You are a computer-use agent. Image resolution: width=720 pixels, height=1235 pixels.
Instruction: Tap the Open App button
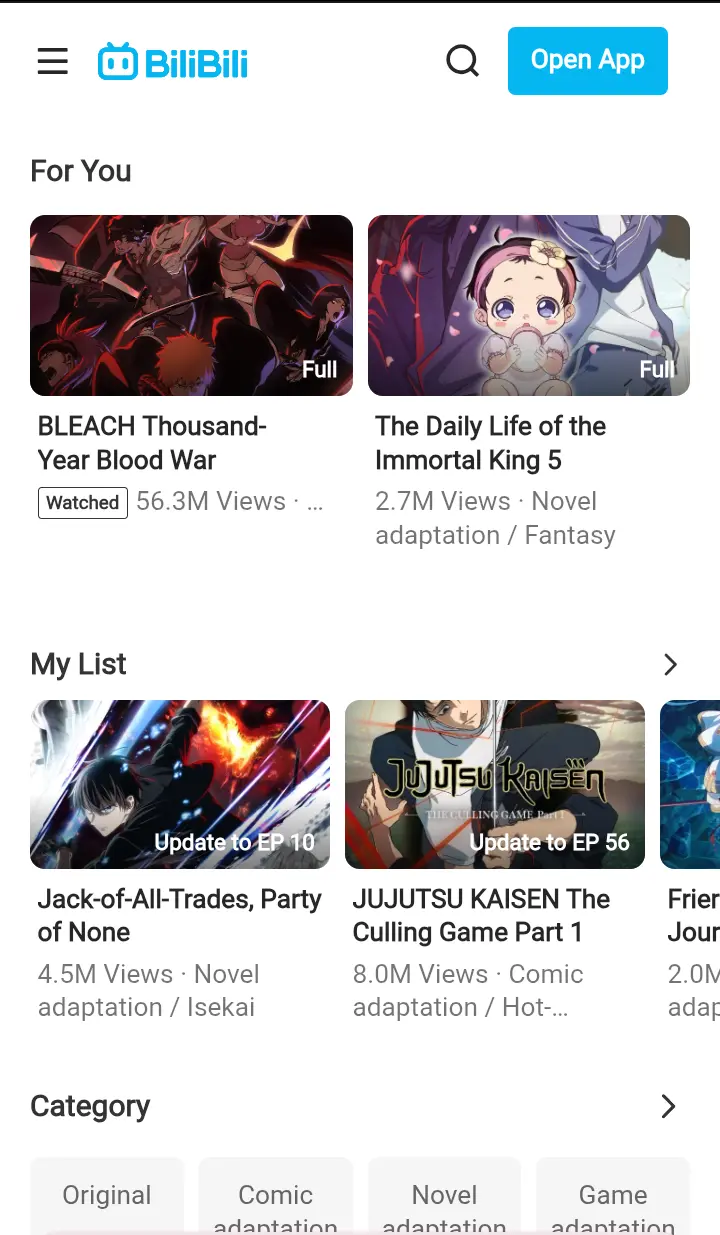587,61
